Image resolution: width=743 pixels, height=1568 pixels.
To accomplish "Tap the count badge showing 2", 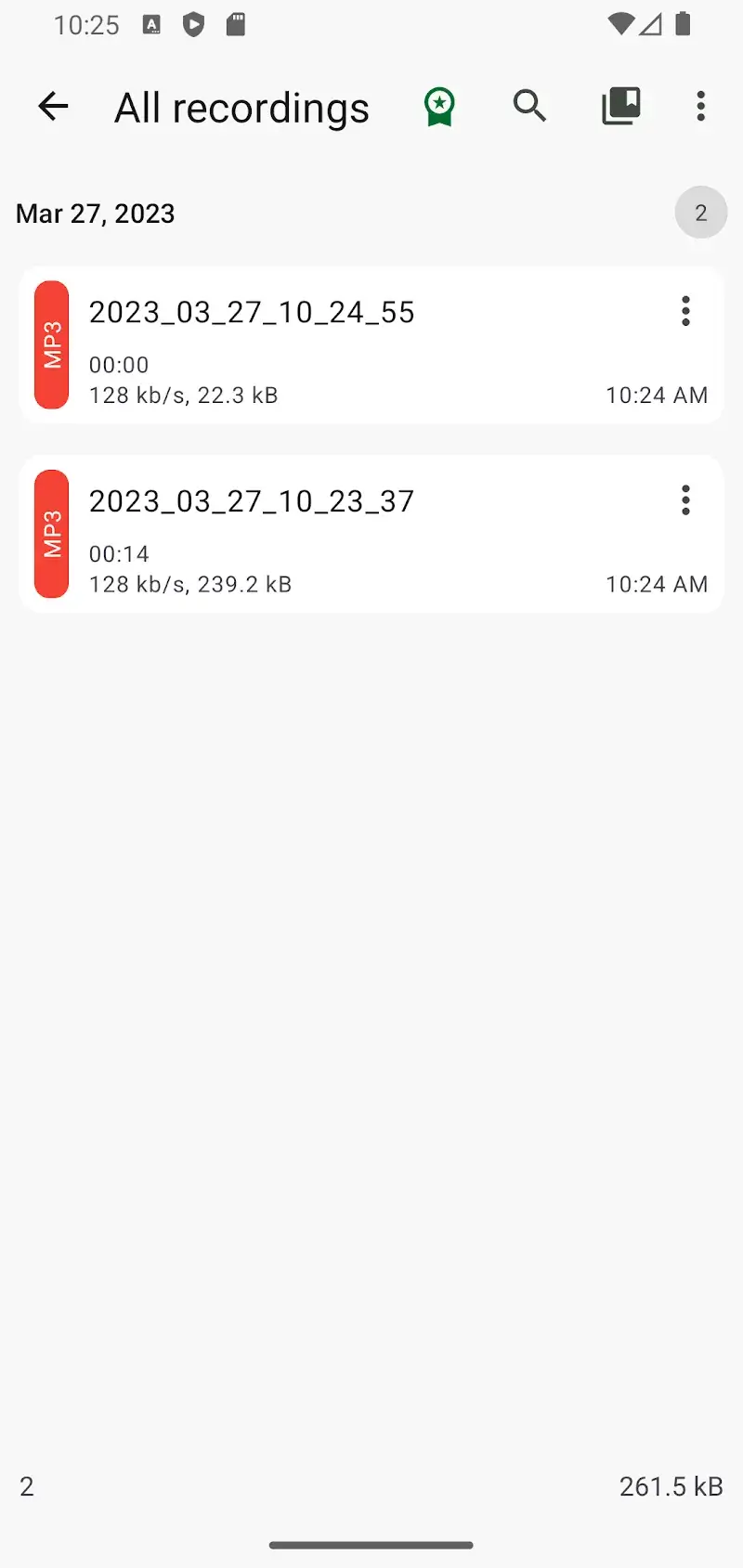I will pyautogui.click(x=701, y=213).
